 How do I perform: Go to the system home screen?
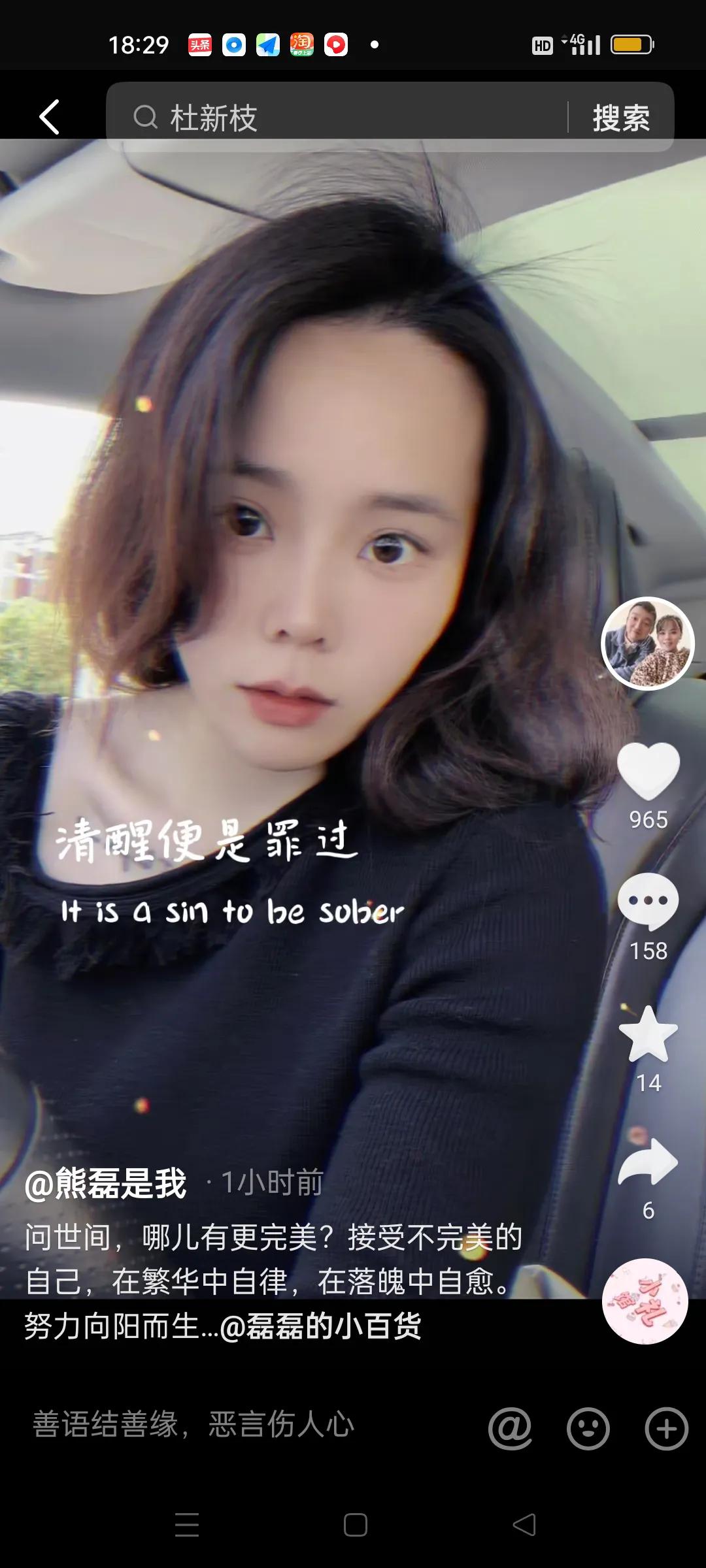pos(355,1525)
